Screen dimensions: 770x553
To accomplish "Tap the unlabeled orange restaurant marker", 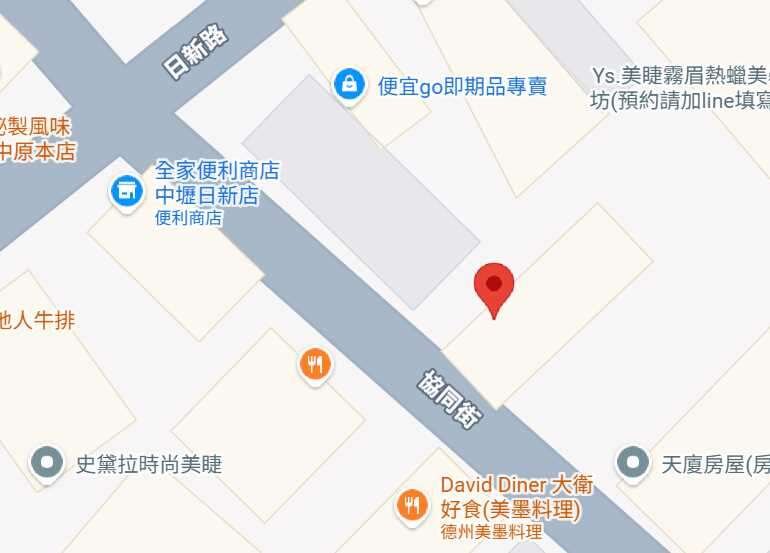I will [315, 364].
